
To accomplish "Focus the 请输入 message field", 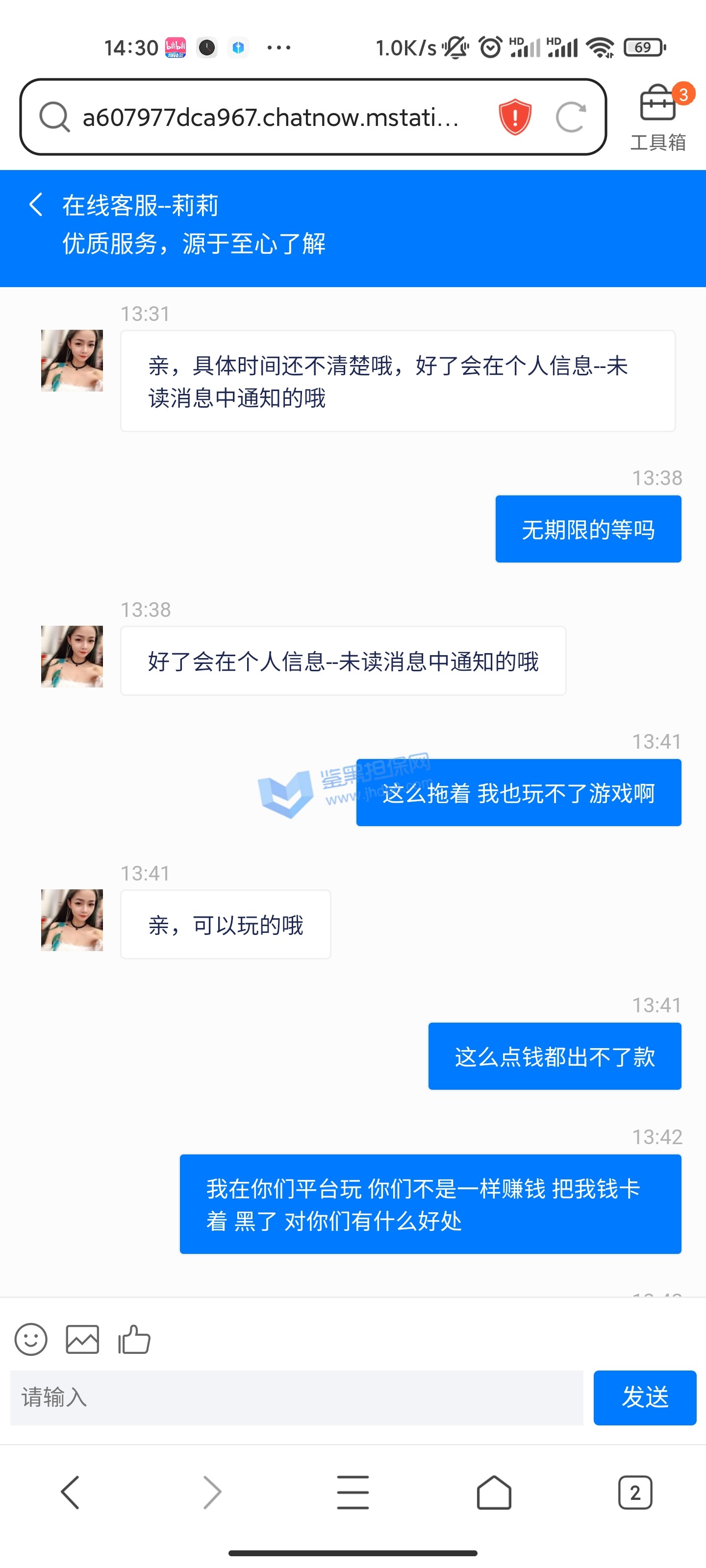I will click(297, 1397).
